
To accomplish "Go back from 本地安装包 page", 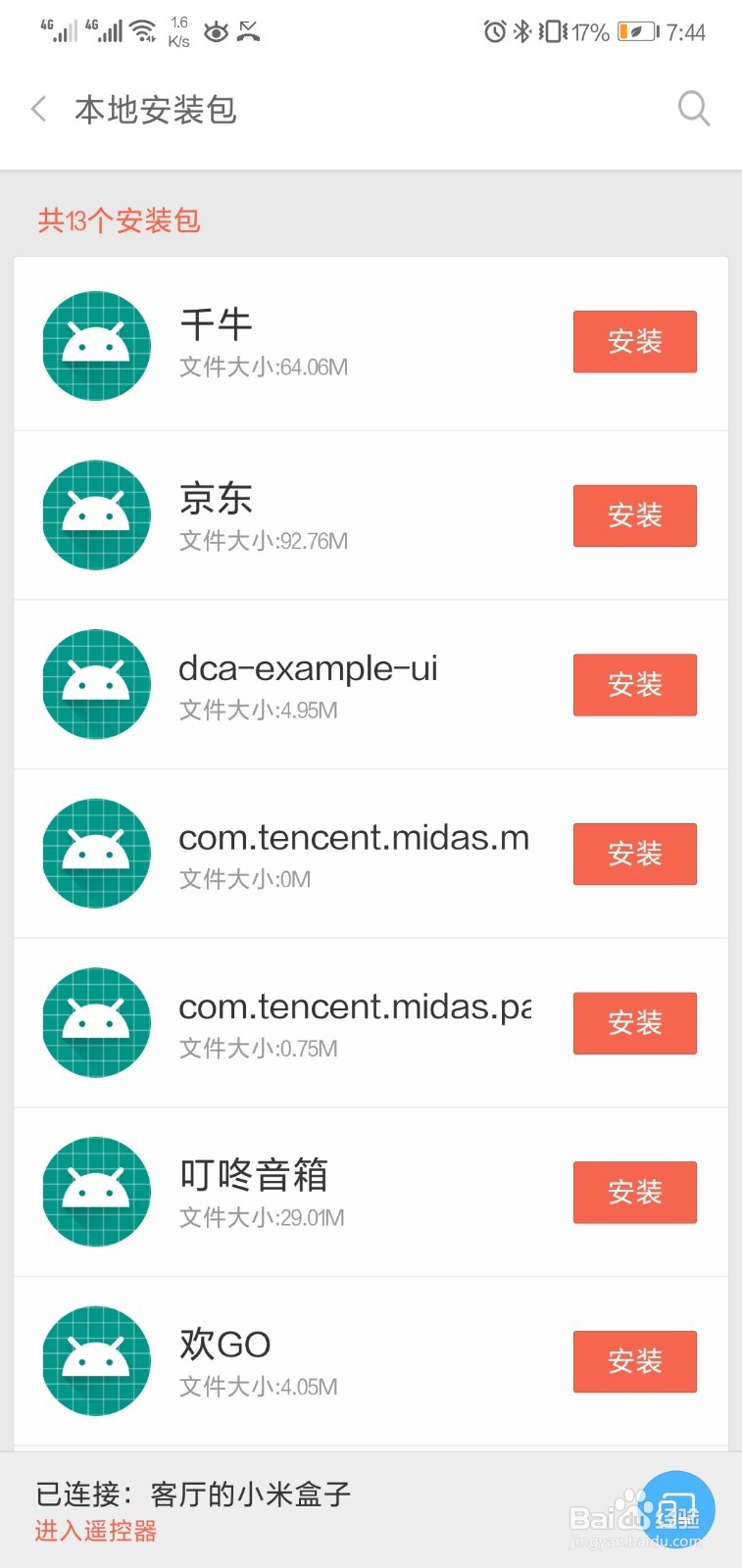I will 39,109.
